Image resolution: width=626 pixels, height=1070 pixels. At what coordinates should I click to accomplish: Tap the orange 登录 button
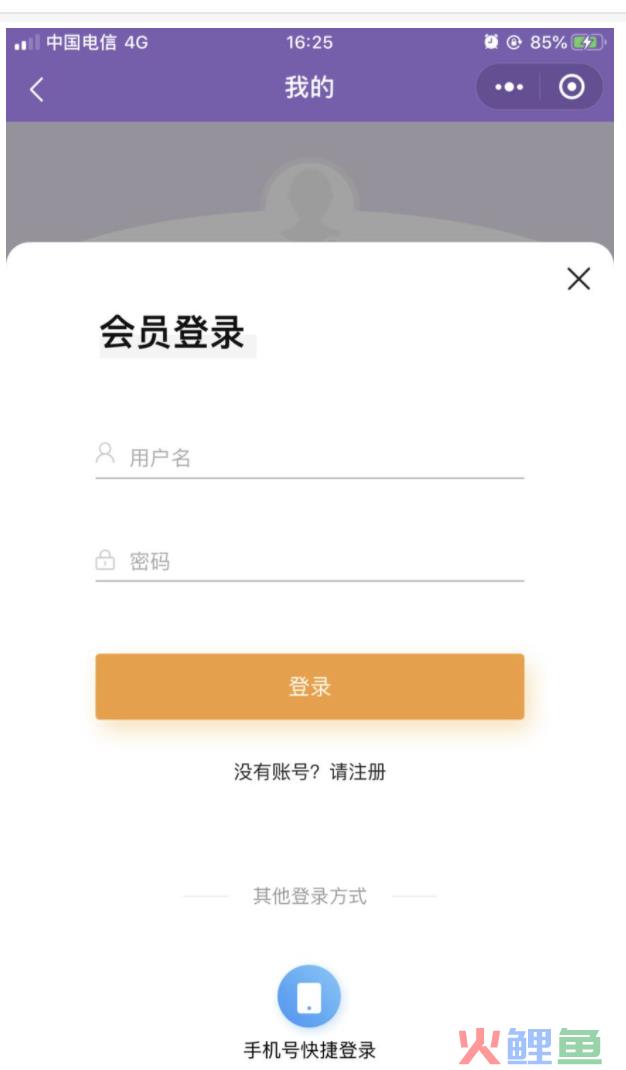[310, 686]
